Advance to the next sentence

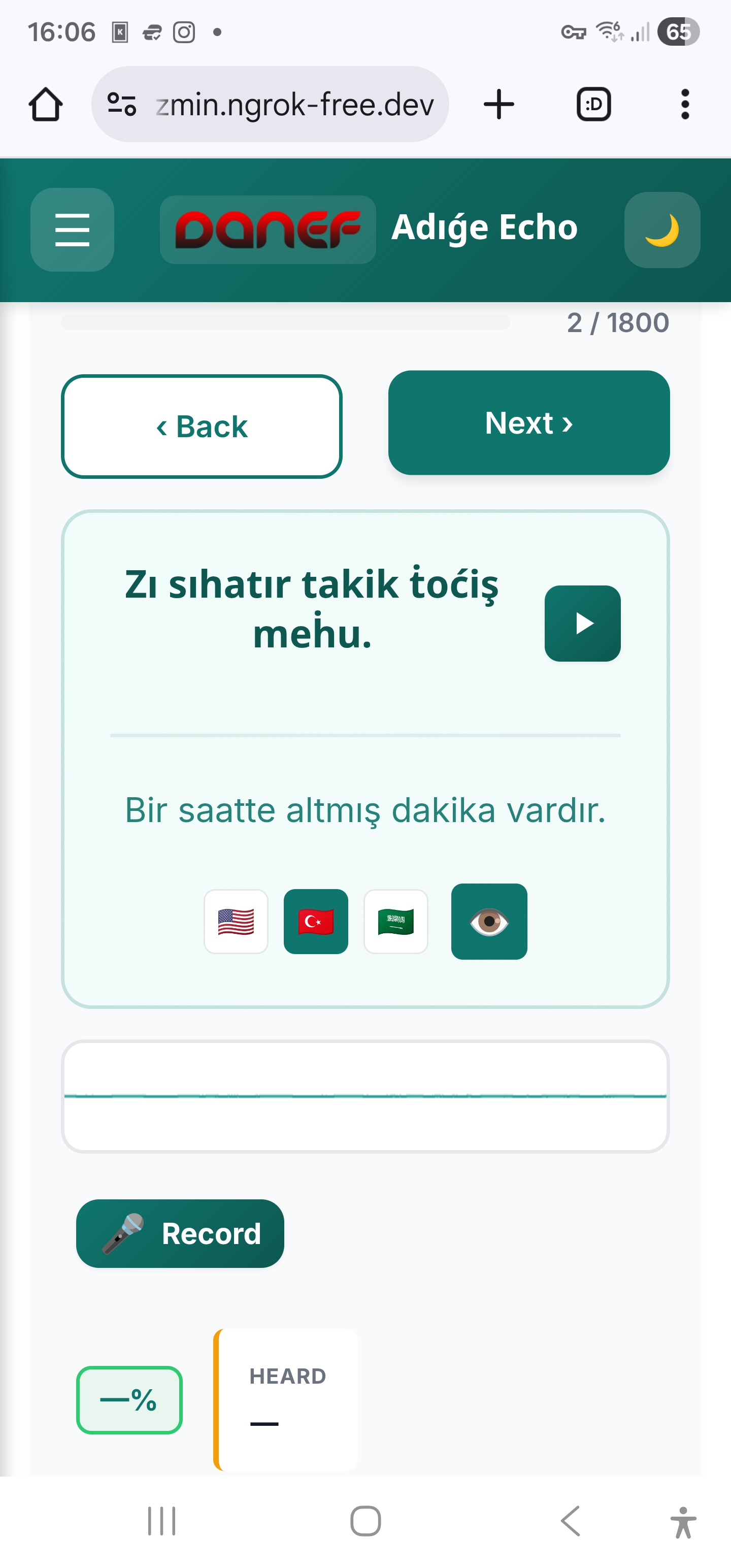pos(528,423)
